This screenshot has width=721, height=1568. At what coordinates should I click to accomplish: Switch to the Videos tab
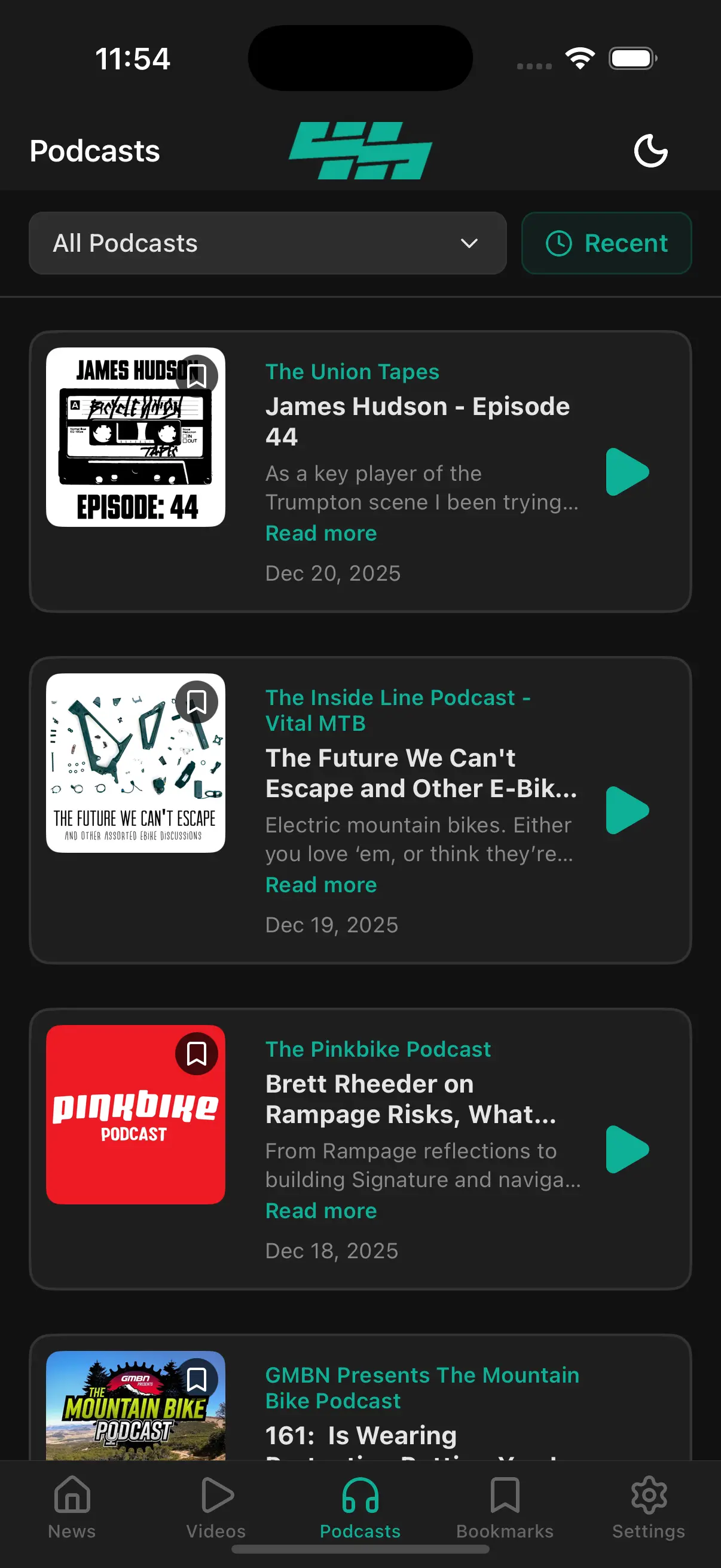coord(216,1507)
